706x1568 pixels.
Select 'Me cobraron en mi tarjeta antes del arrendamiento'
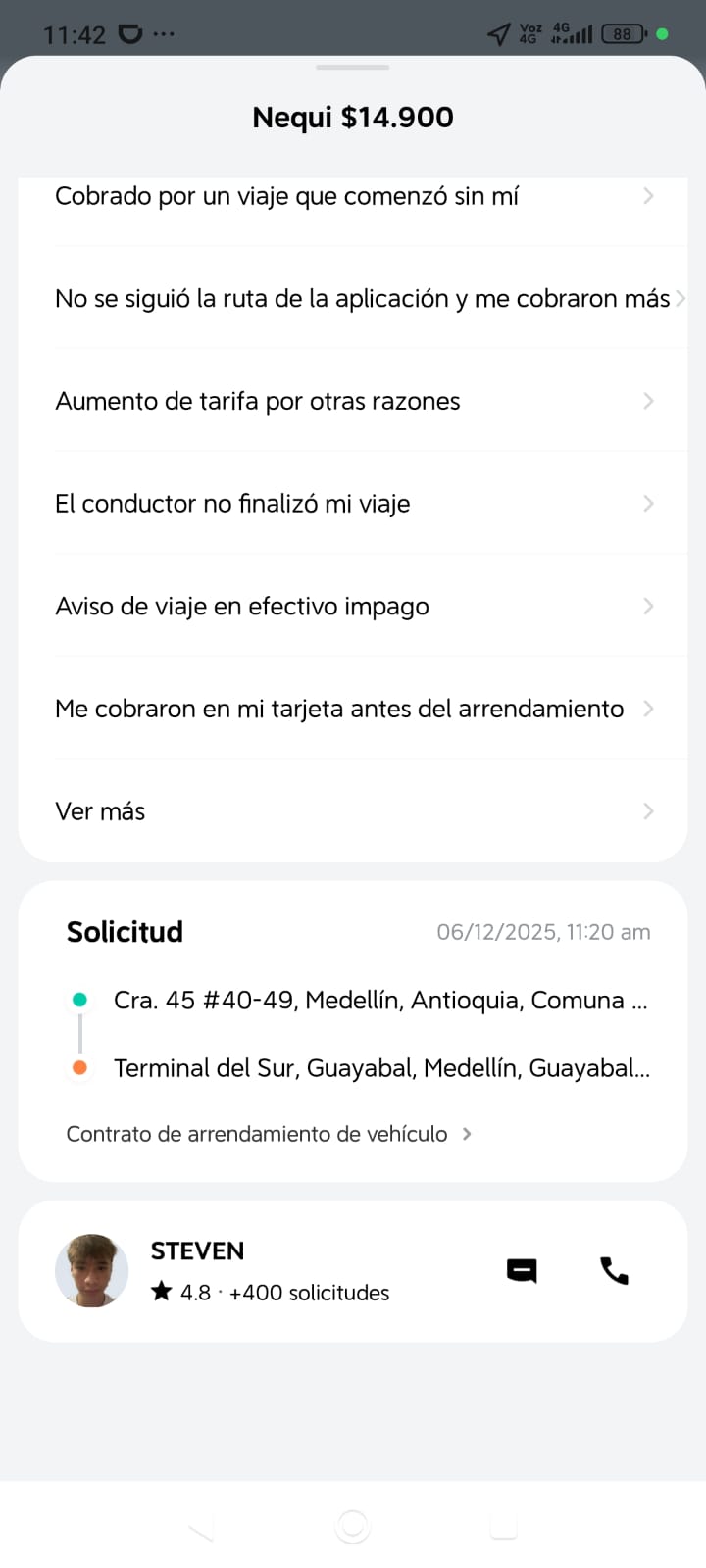353,709
